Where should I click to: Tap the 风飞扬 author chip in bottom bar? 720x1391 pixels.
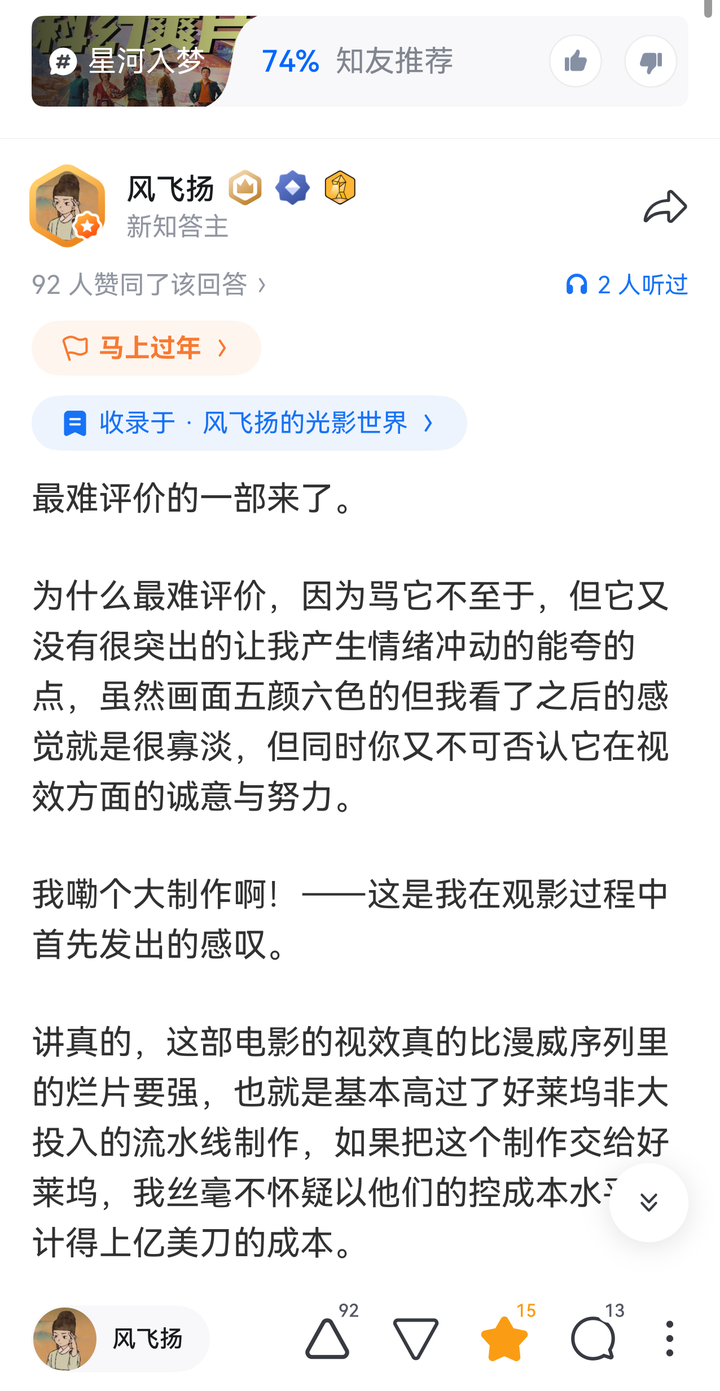point(122,1338)
